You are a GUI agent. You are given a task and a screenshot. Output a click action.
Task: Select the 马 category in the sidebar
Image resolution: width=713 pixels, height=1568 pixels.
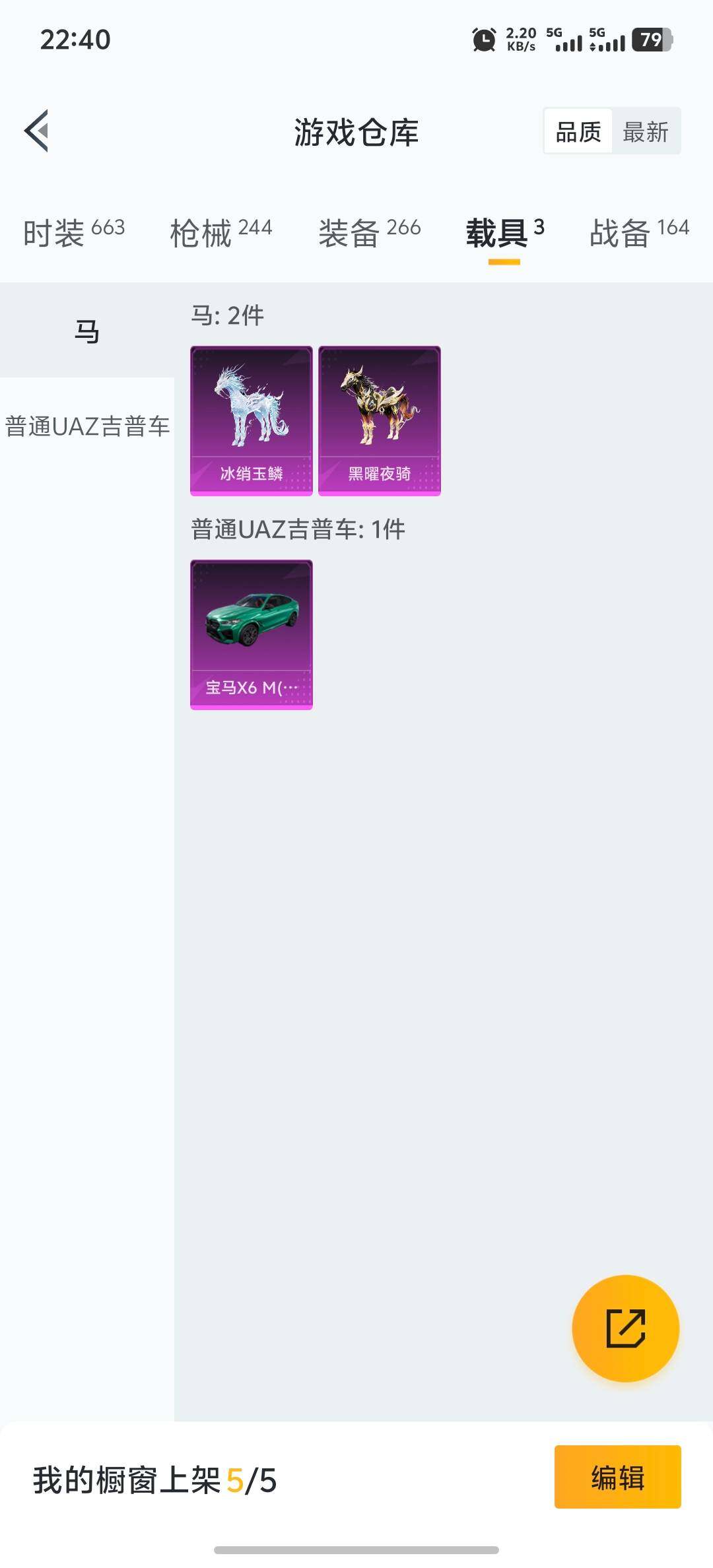click(x=86, y=331)
